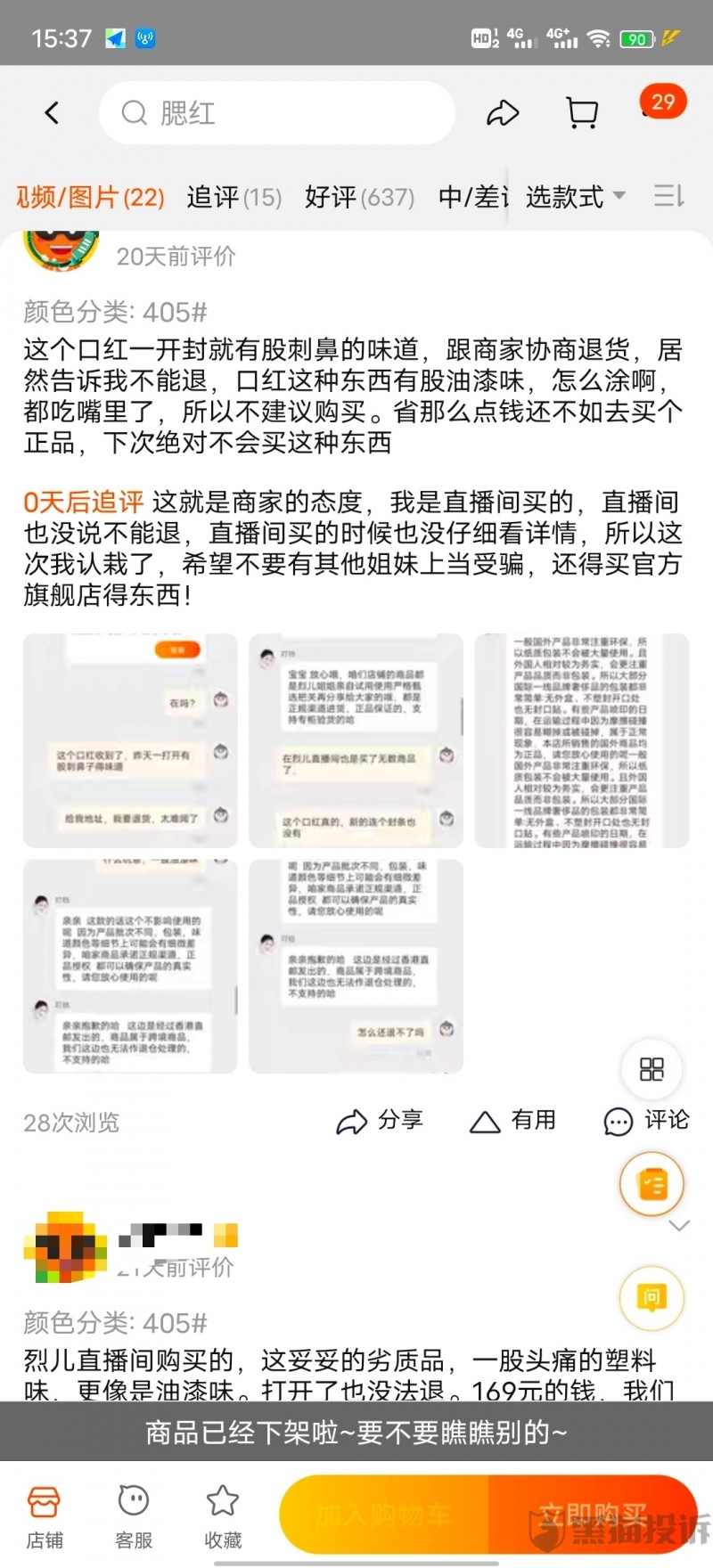Switch to the 视频/图片 (22) tab
Viewport: 713px width, 1568px height.
point(91,197)
